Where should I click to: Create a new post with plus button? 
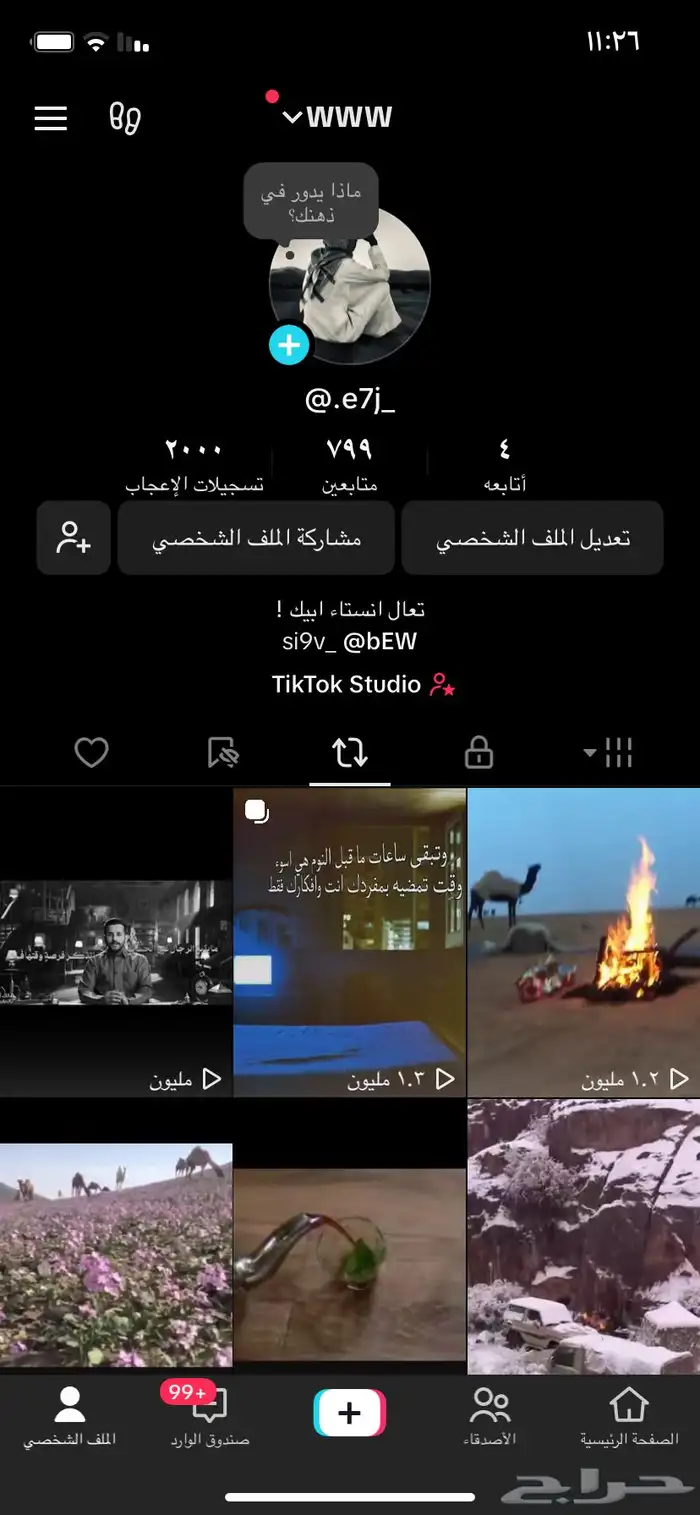(x=349, y=1413)
